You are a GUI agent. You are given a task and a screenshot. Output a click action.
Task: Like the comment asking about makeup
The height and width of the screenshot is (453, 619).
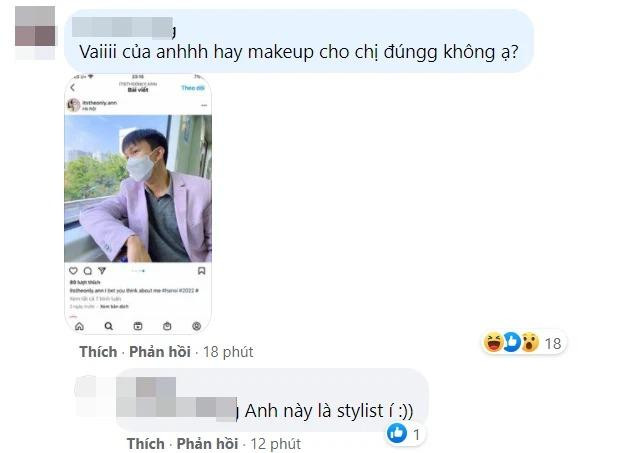coord(99,352)
